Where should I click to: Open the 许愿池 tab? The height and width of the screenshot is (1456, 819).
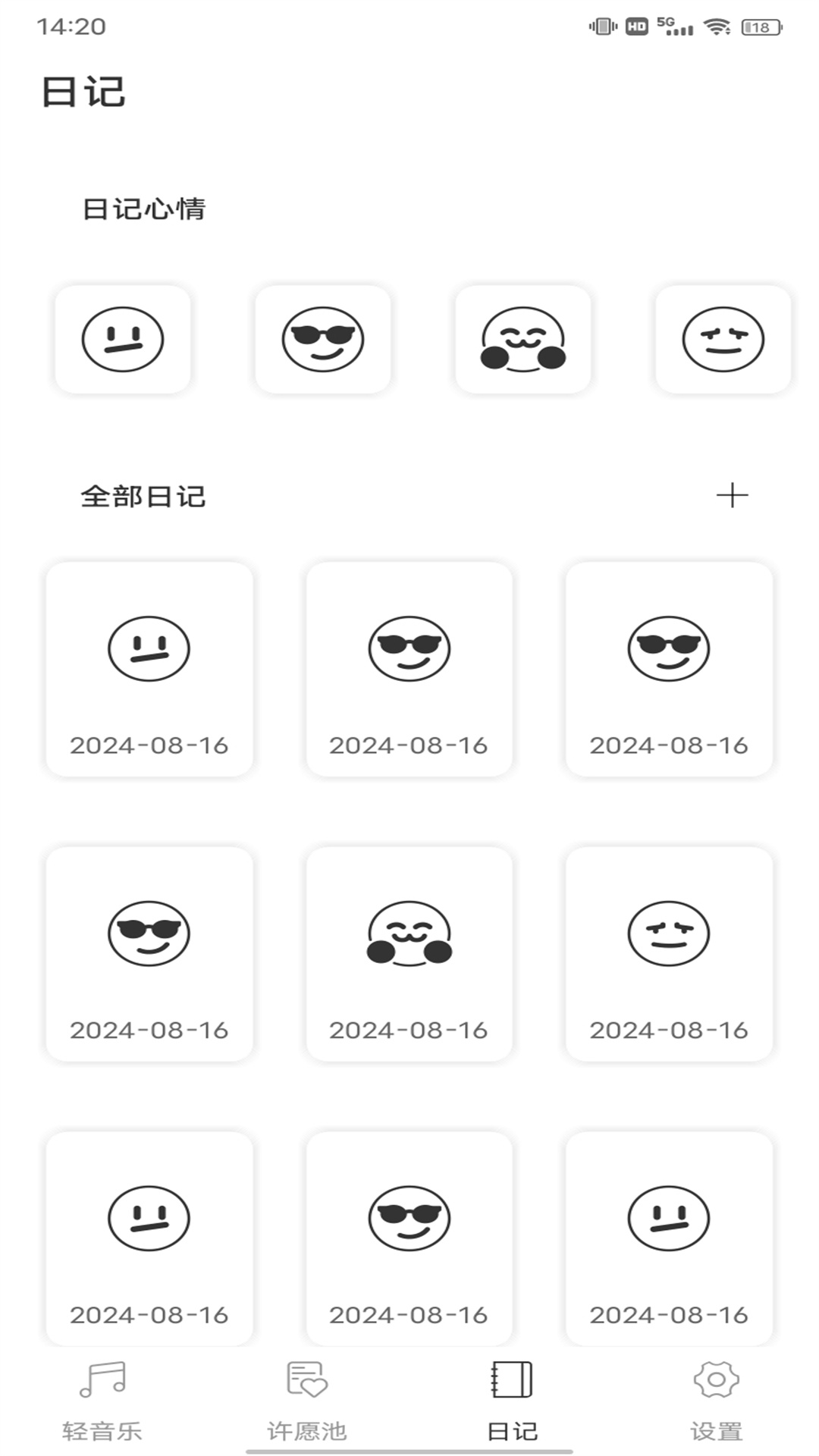pos(307,1400)
